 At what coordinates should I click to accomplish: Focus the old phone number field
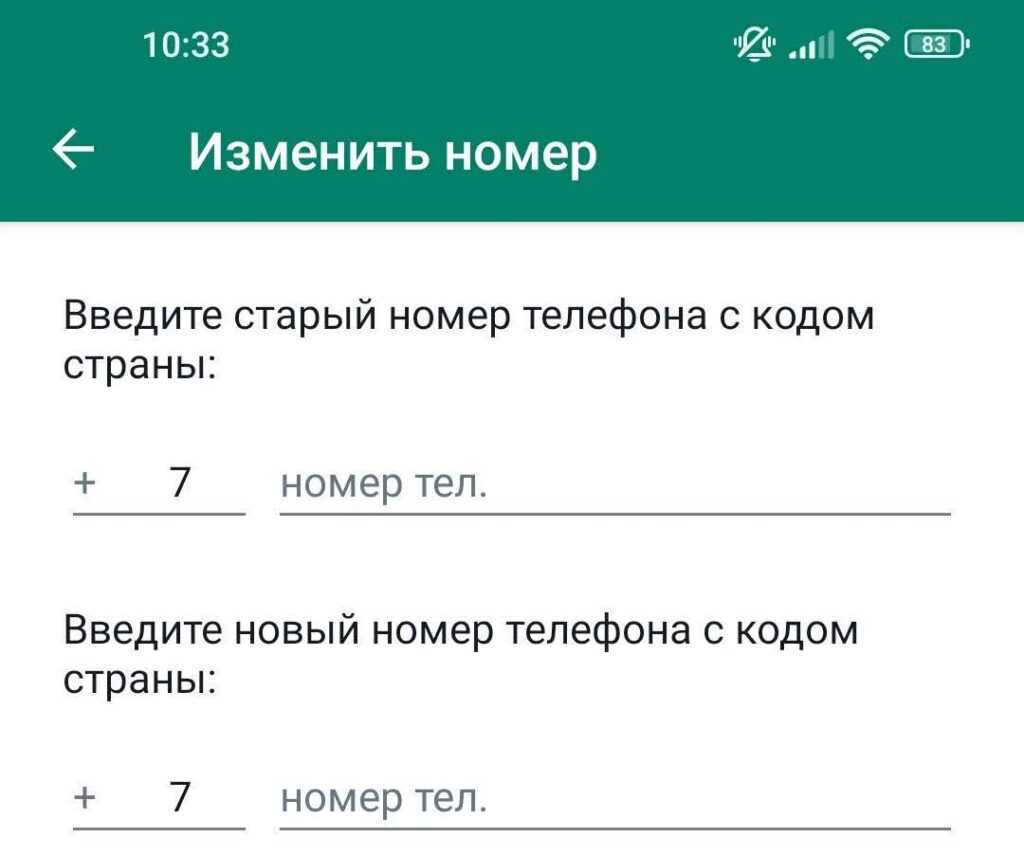[x=613, y=486]
